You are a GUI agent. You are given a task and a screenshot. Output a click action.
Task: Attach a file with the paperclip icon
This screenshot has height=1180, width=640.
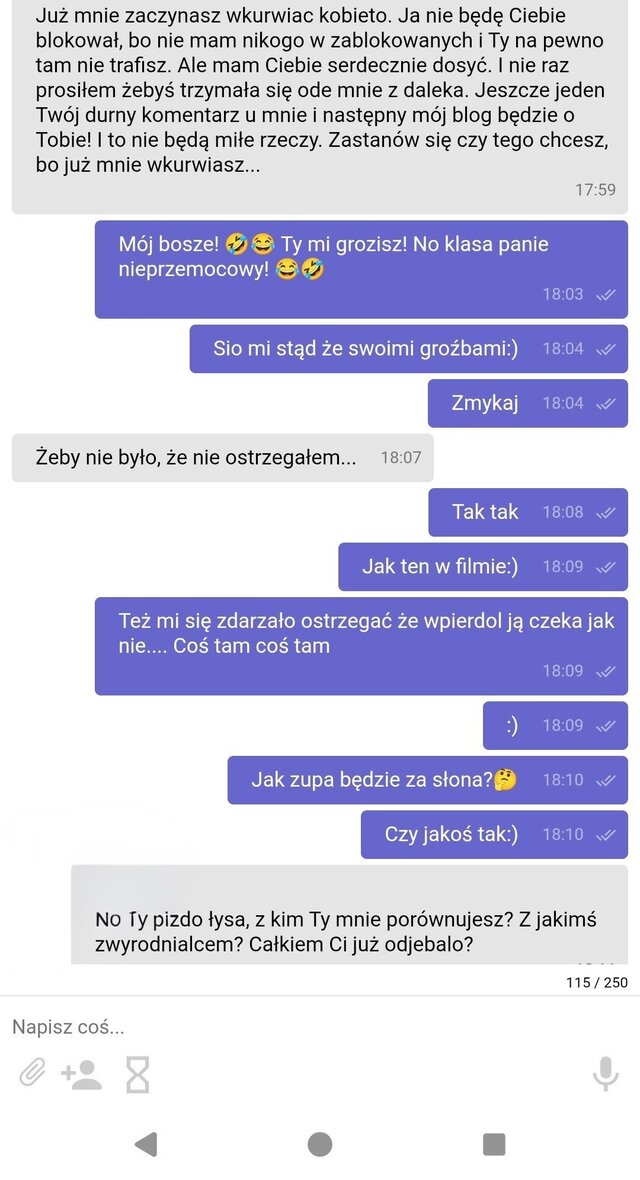point(32,1074)
